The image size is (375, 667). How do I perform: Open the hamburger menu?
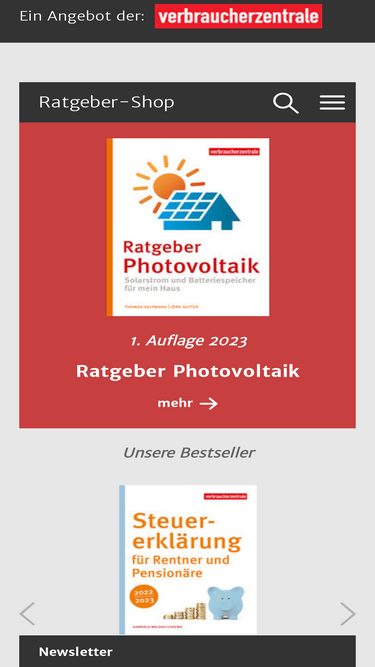(x=332, y=103)
